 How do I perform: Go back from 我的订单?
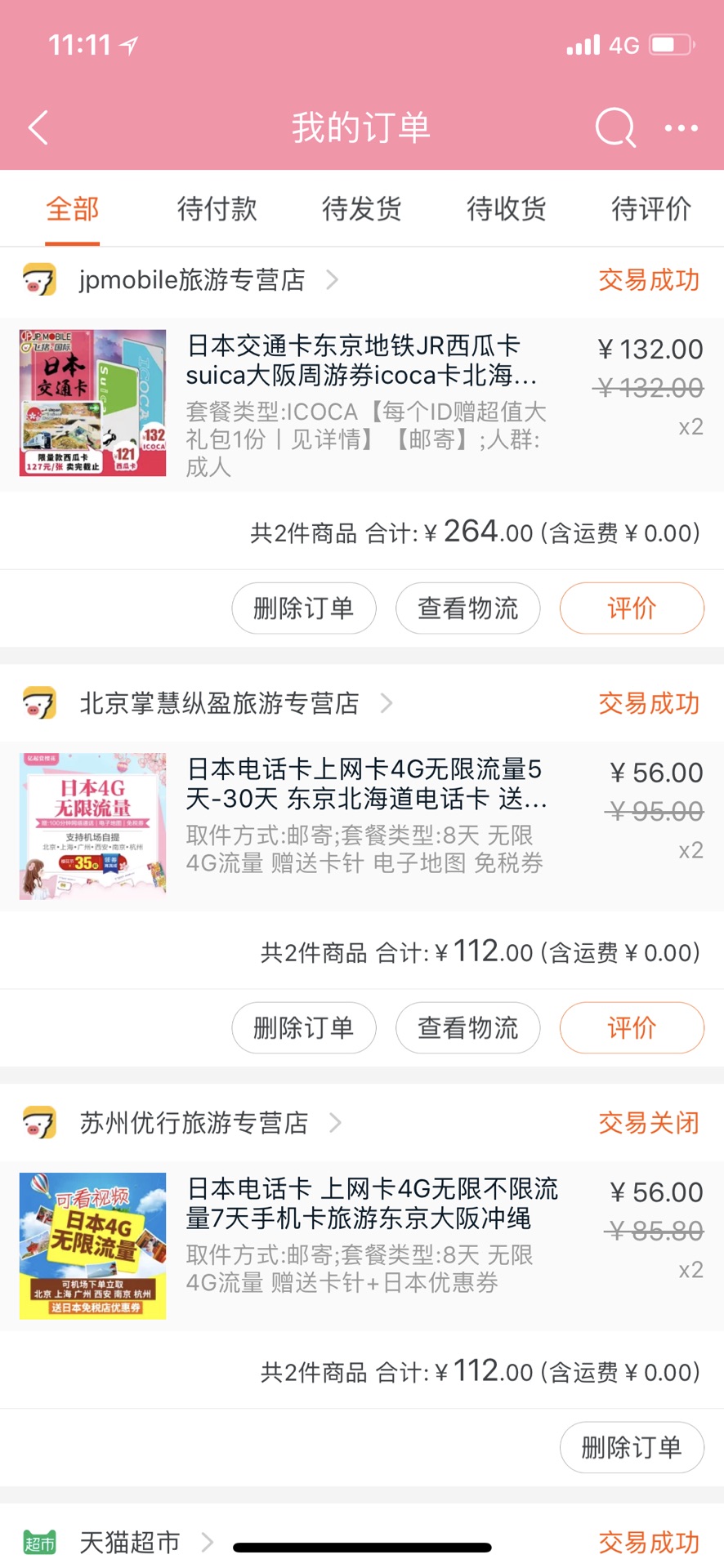click(x=38, y=127)
